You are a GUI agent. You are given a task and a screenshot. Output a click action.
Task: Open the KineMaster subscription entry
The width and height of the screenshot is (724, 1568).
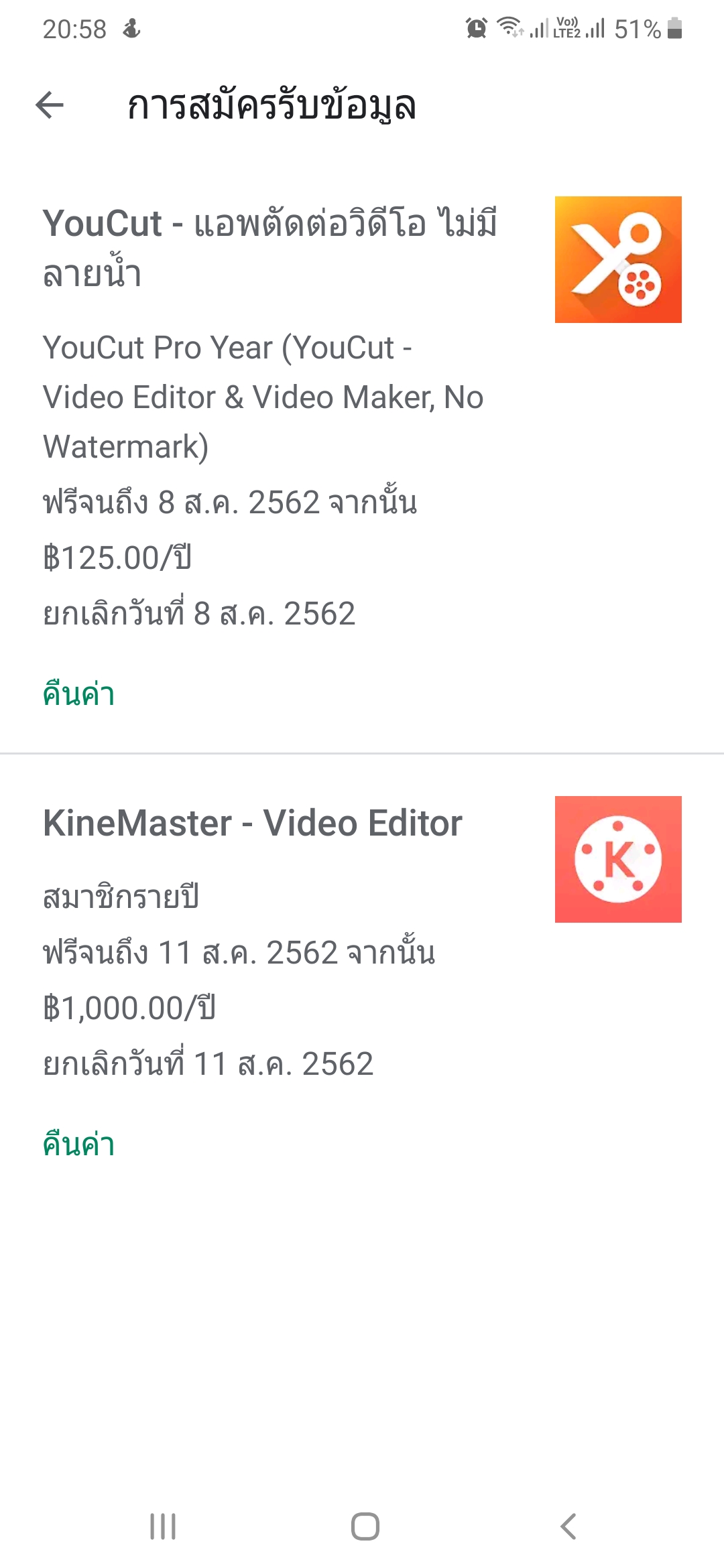point(362,938)
